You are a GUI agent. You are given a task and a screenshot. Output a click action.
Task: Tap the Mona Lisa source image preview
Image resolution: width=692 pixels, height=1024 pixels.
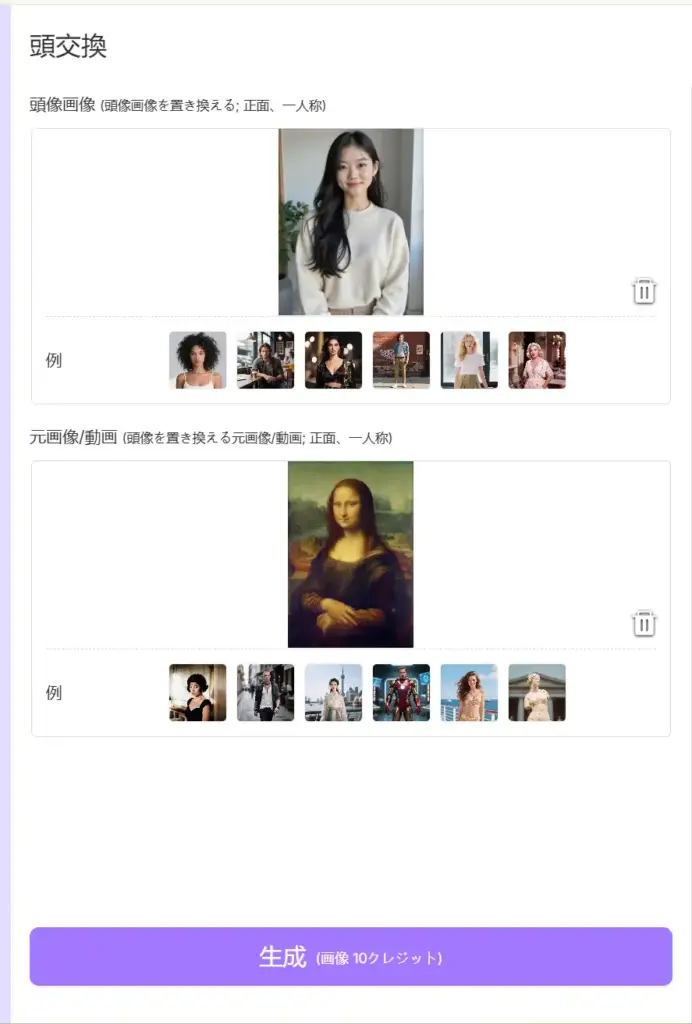click(350, 554)
